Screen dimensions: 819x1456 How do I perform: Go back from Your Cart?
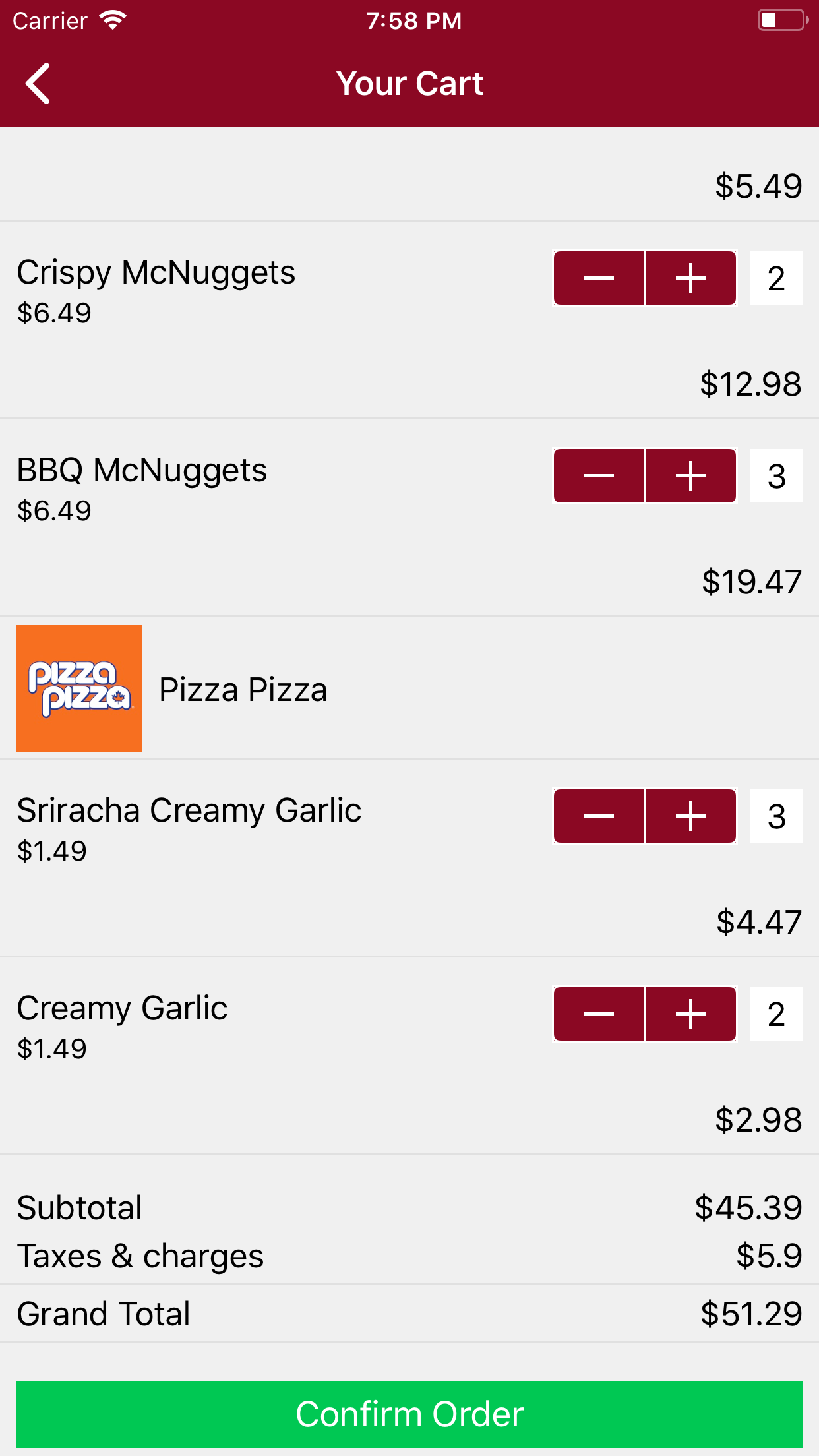[38, 84]
